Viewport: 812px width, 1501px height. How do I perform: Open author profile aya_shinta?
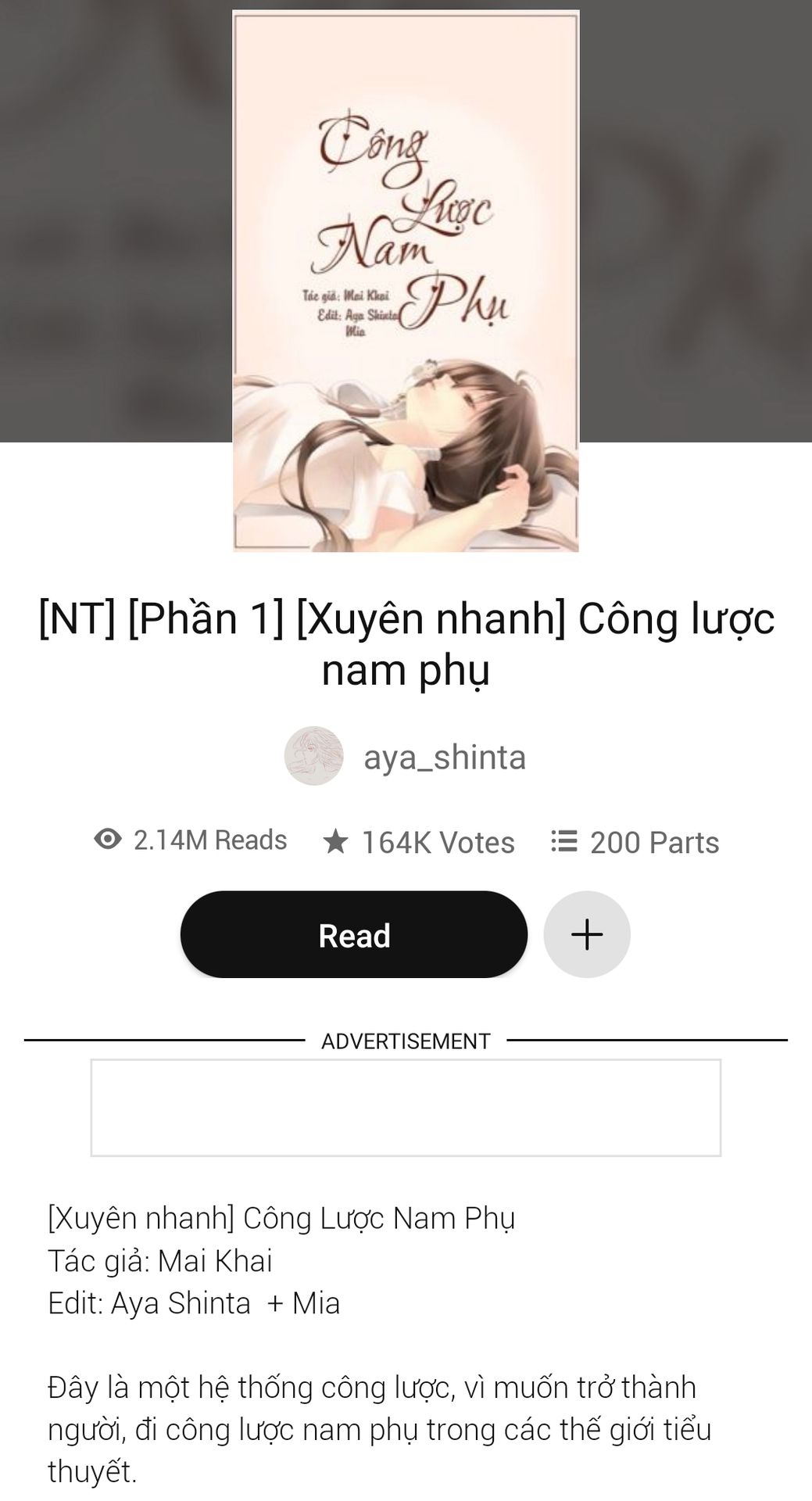(405, 757)
